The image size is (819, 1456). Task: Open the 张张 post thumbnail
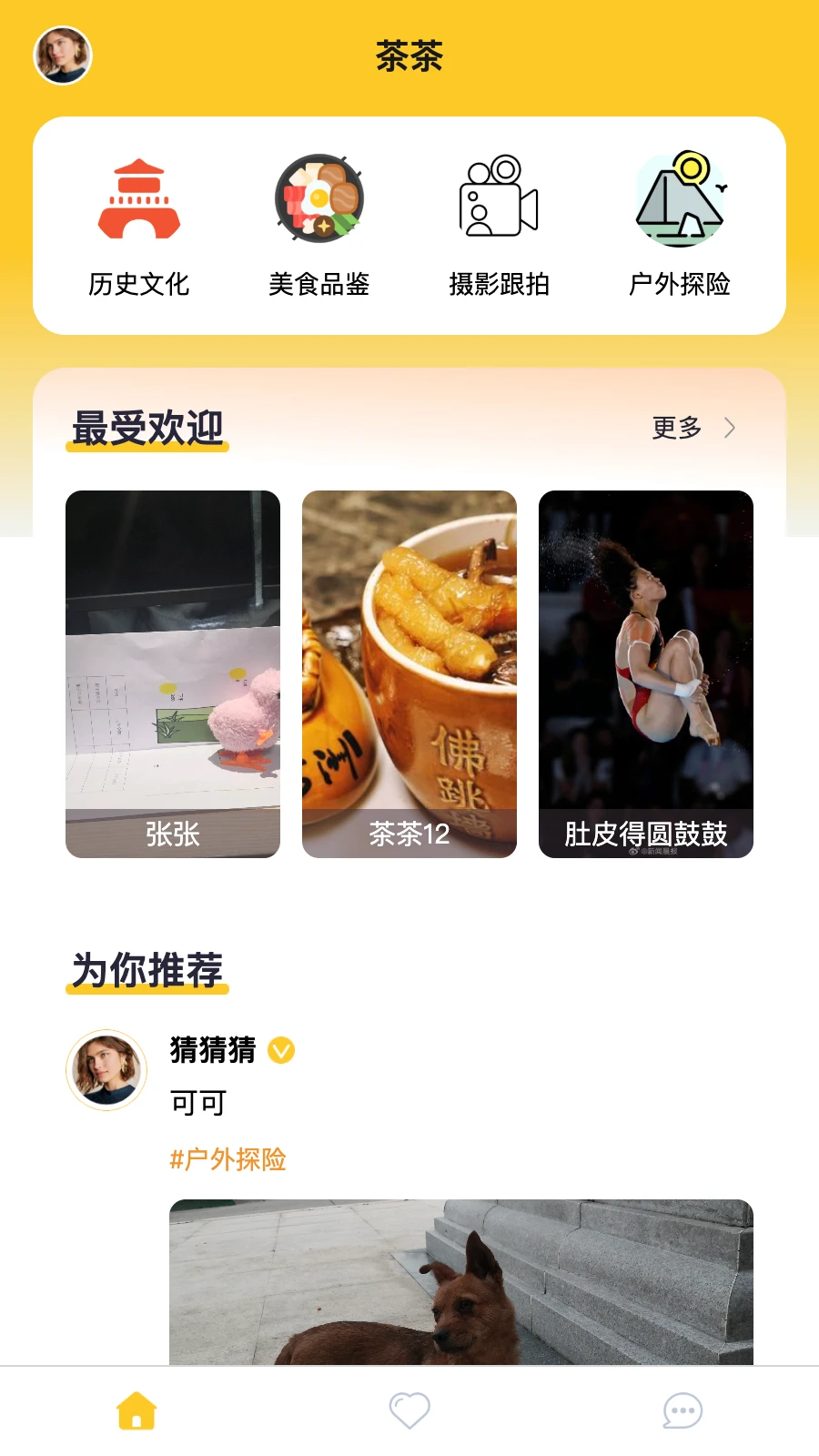tap(172, 673)
